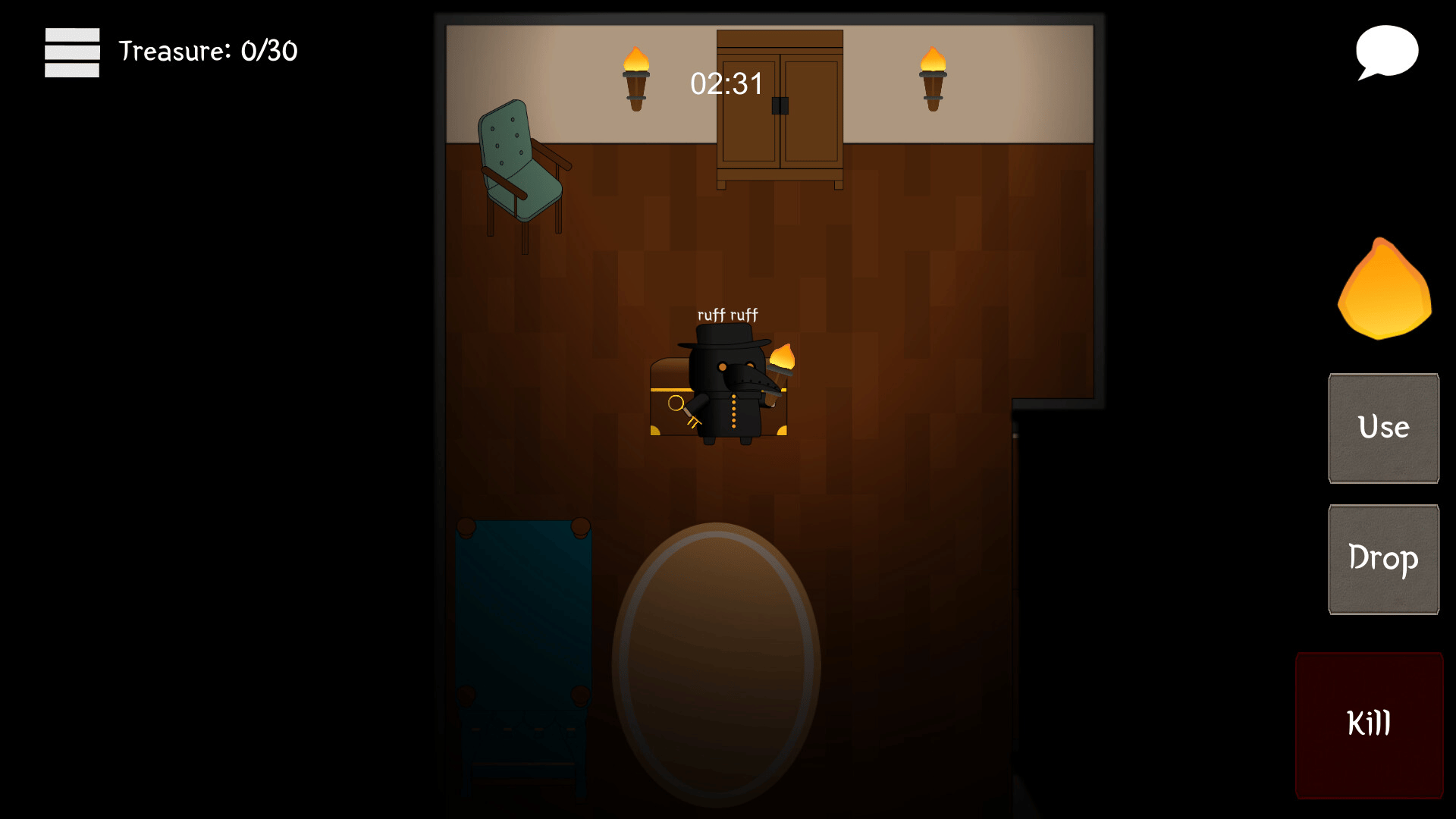Tap the flame torch button
This screenshot has width=1456, height=819.
point(1385,290)
